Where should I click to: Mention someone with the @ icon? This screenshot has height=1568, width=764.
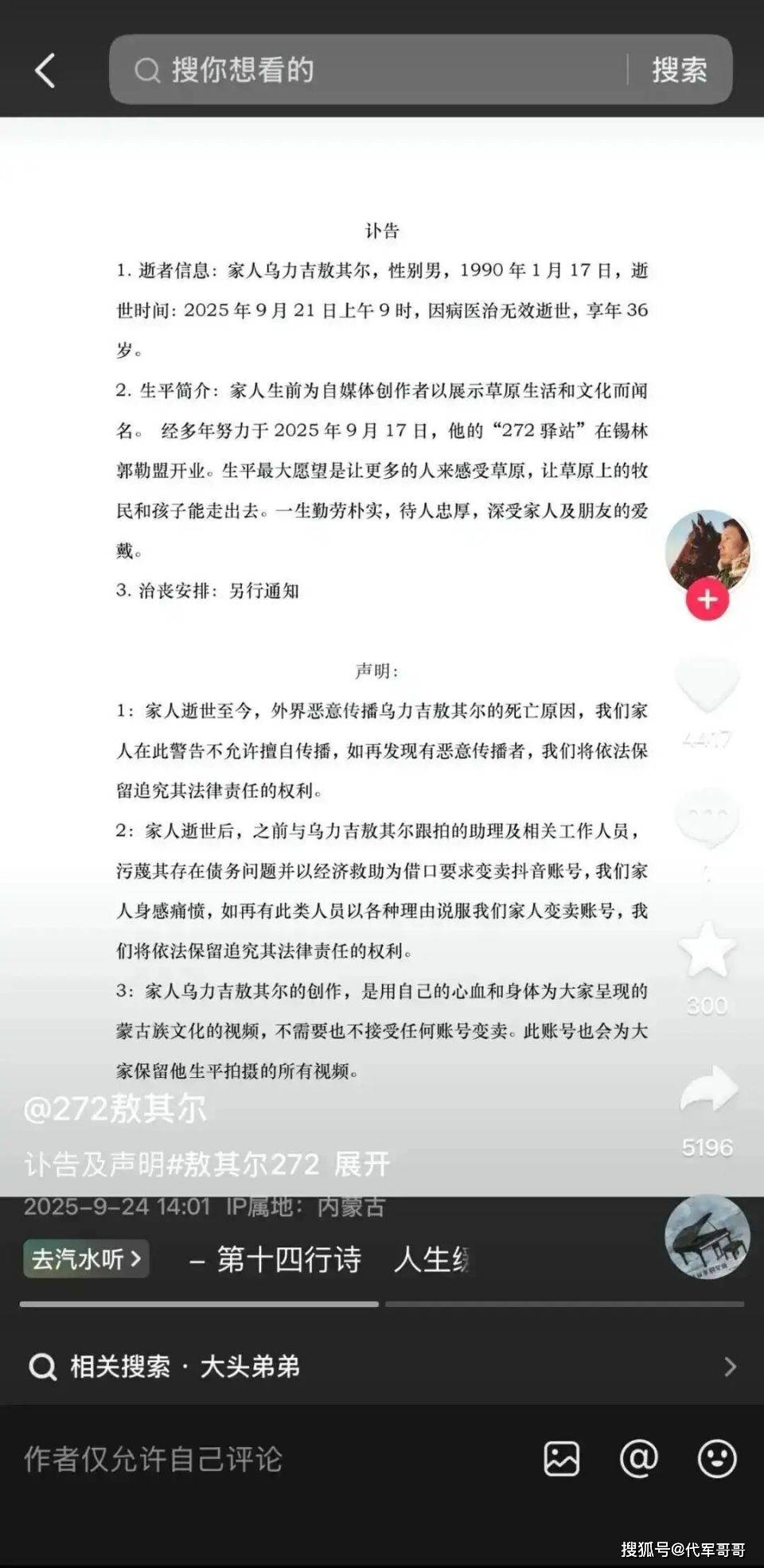638,1459
